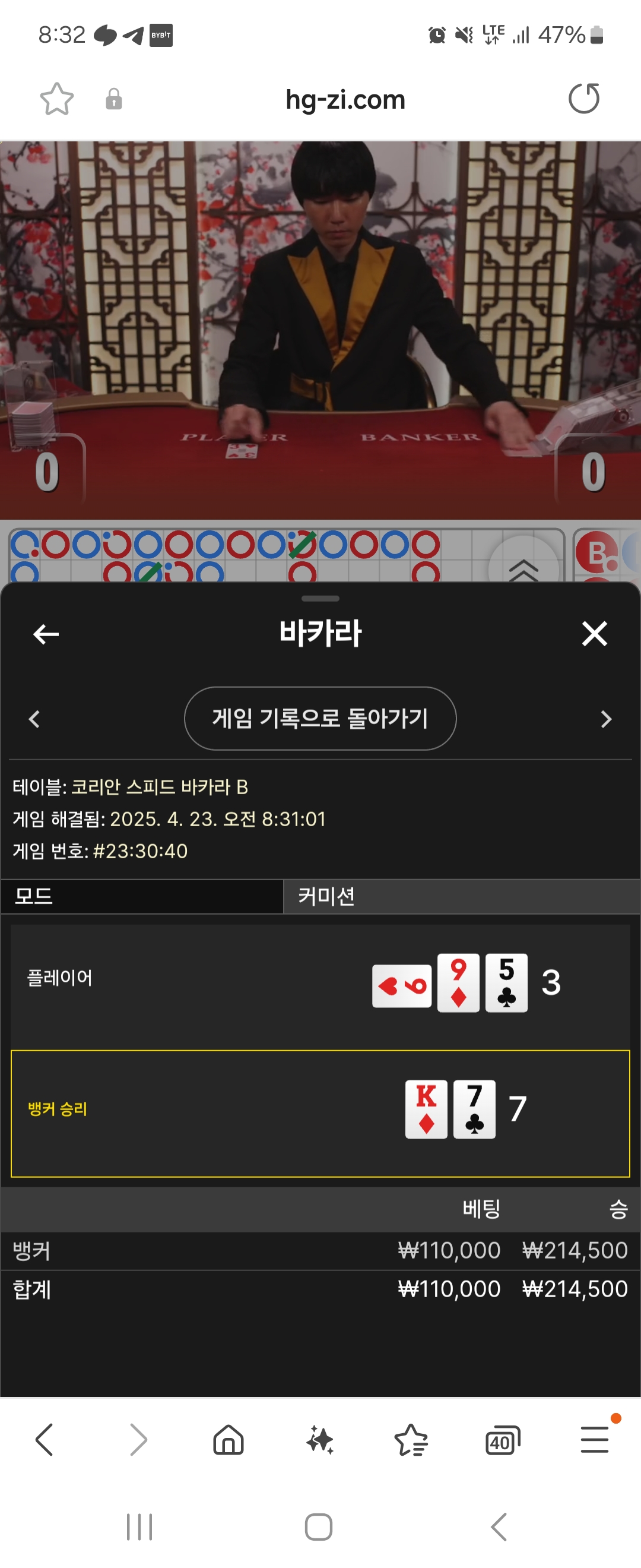Open the browser hamburger menu

pyautogui.click(x=594, y=1440)
